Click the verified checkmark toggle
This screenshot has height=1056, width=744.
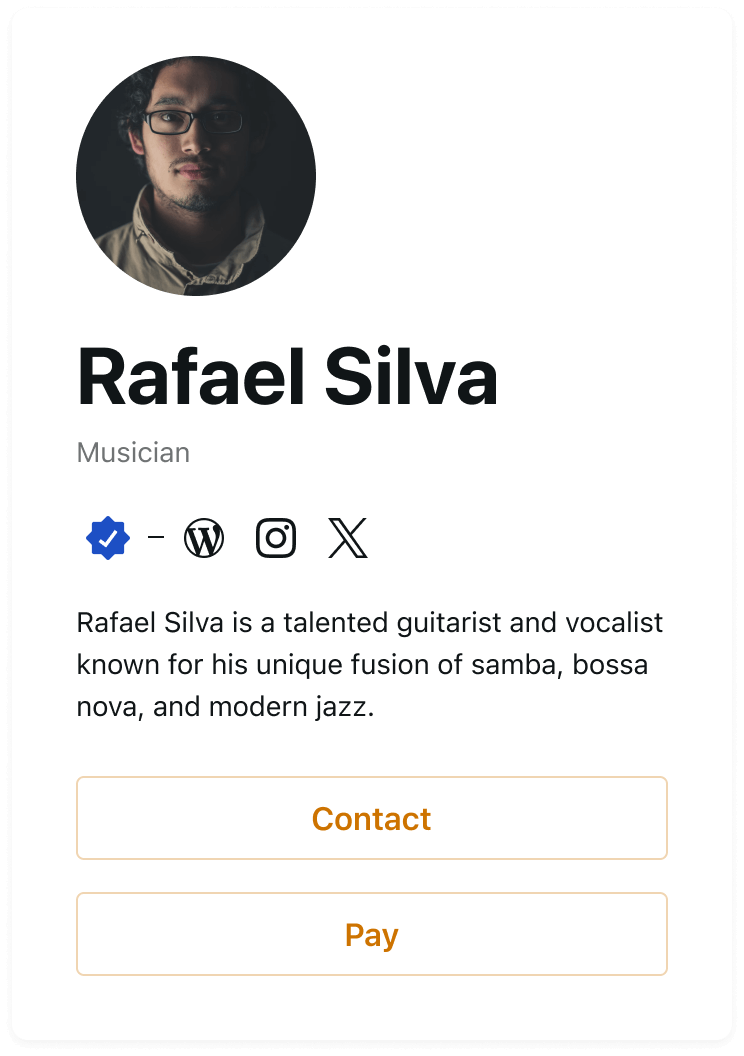[108, 537]
